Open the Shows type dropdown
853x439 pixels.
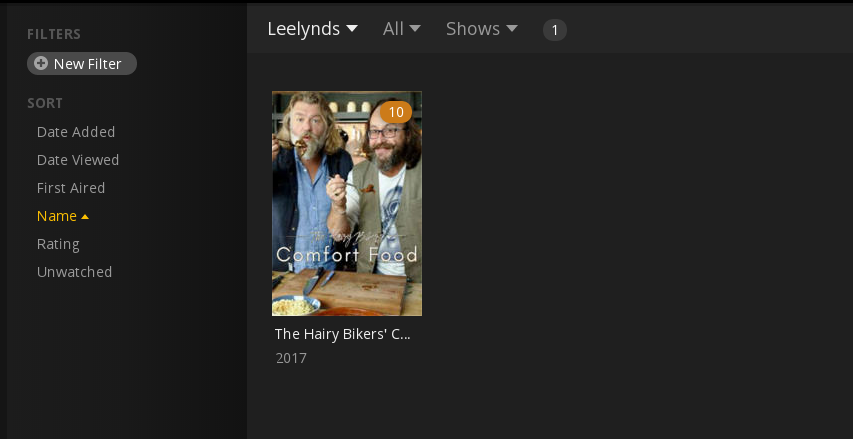[x=481, y=29]
